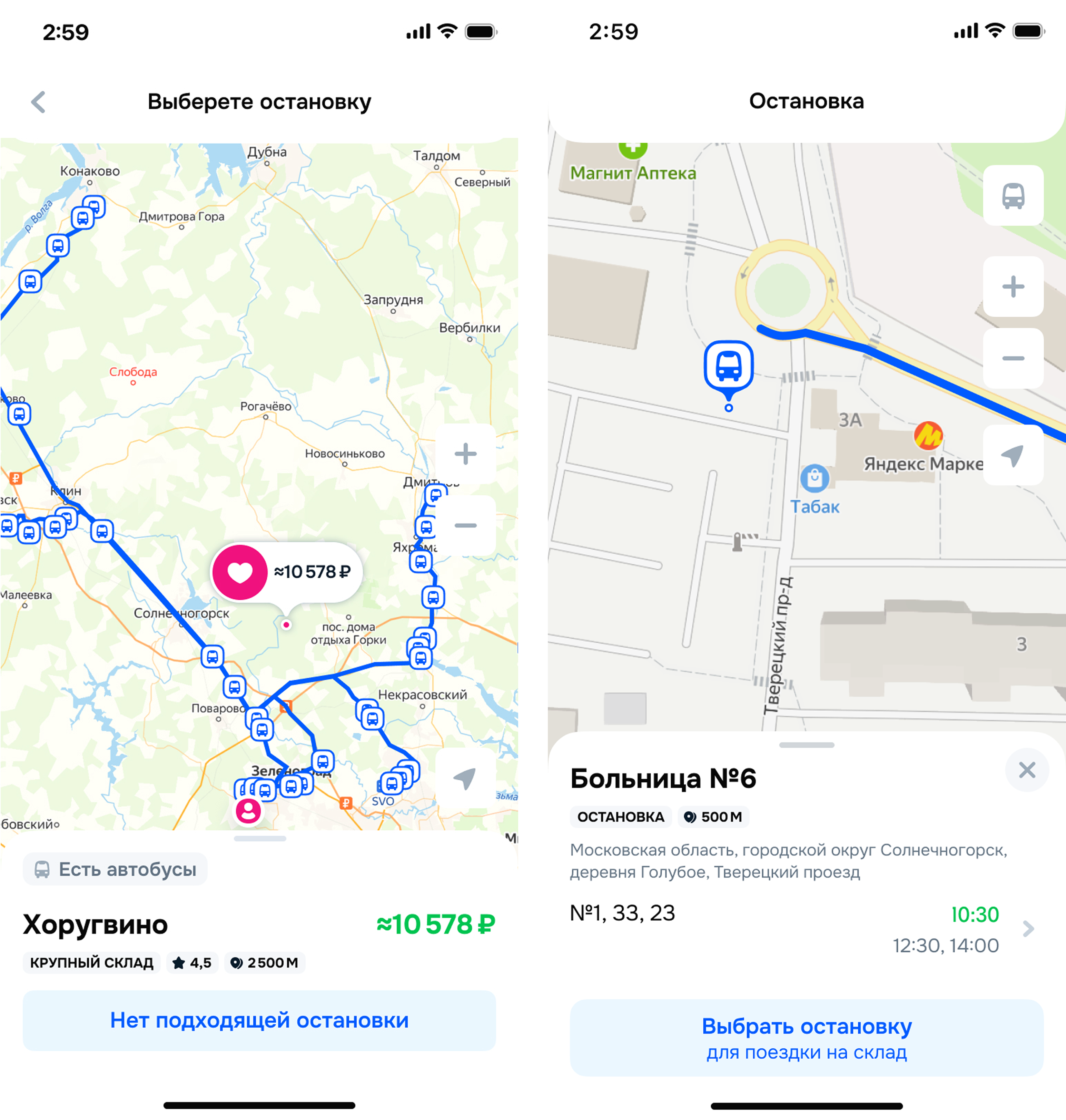Image resolution: width=1066 pixels, height=1120 pixels.
Task: Tap the ≈10 578 ₽ warehouse marker
Action: tap(287, 572)
